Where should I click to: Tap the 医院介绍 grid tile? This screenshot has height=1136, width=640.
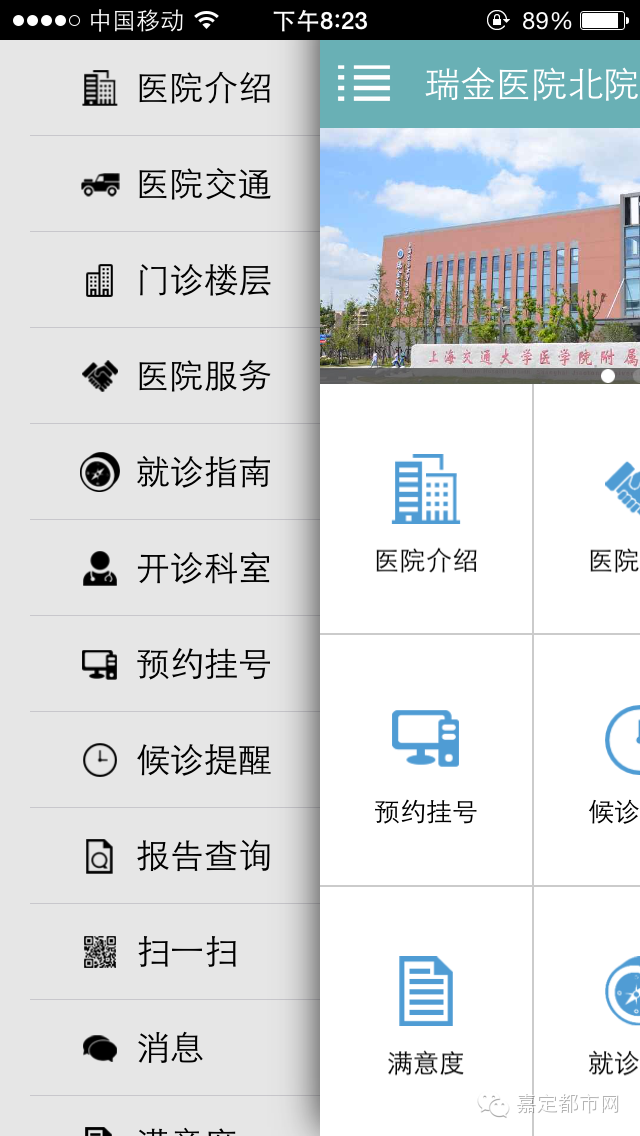click(x=426, y=510)
